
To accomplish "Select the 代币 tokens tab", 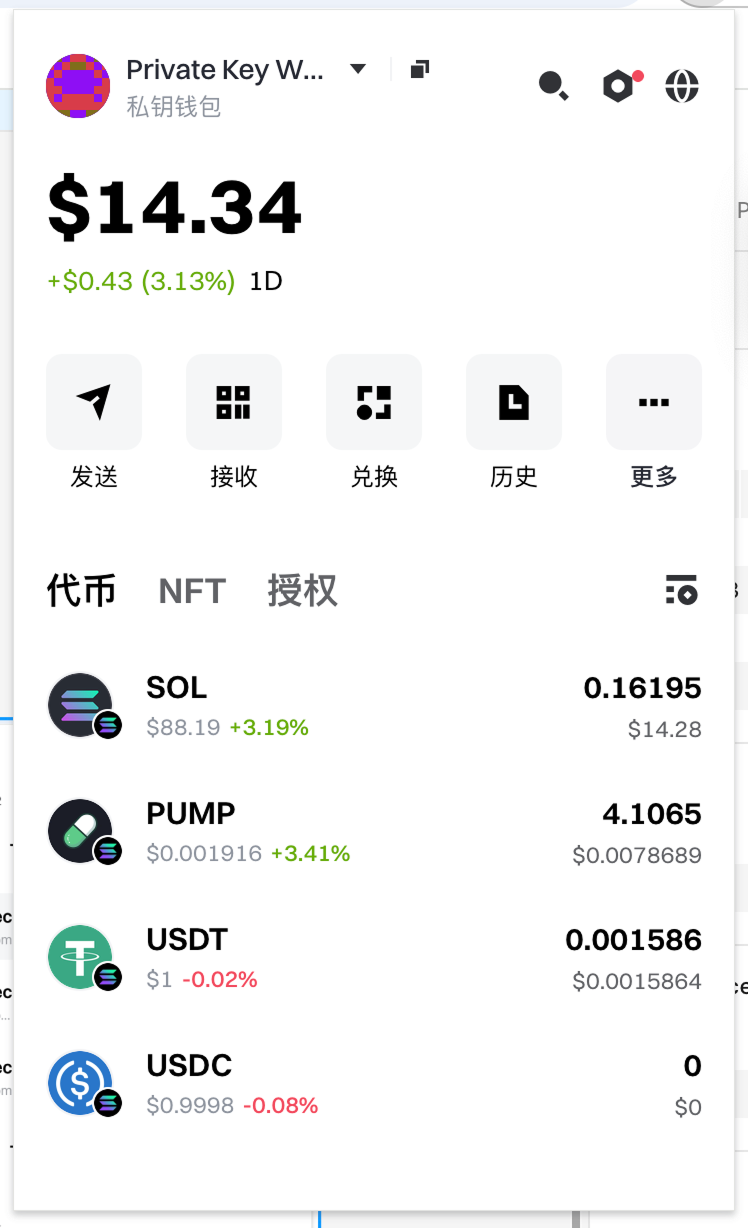I will (x=82, y=591).
